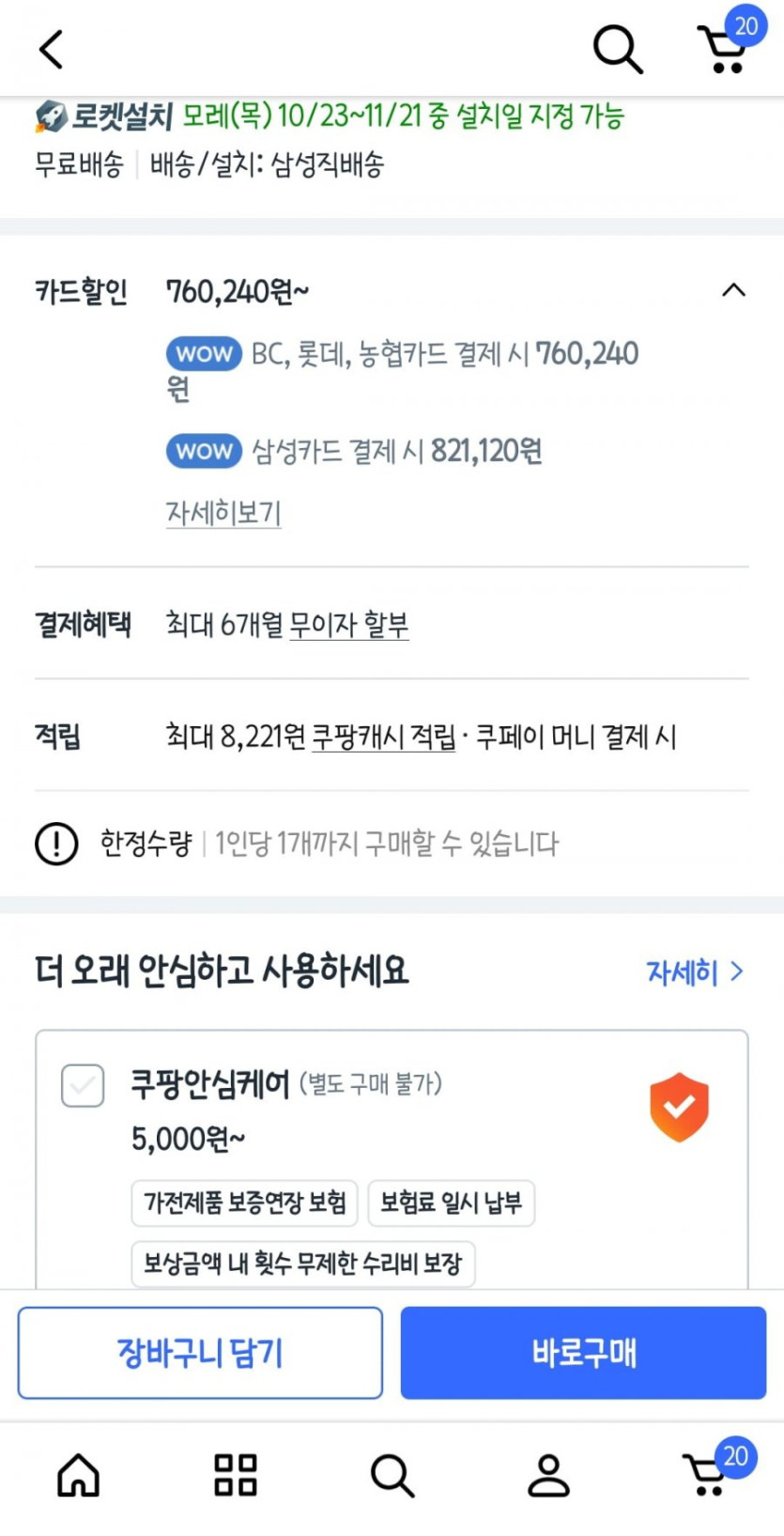This screenshot has width=784, height=1536.
Task: Open search from the top bar
Action: (618, 49)
